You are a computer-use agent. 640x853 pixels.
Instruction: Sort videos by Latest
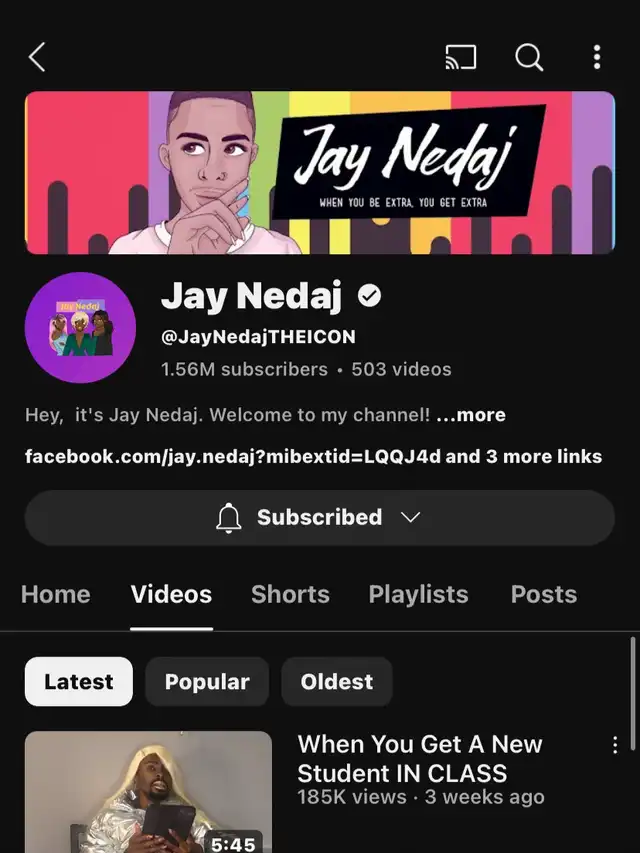[78, 682]
